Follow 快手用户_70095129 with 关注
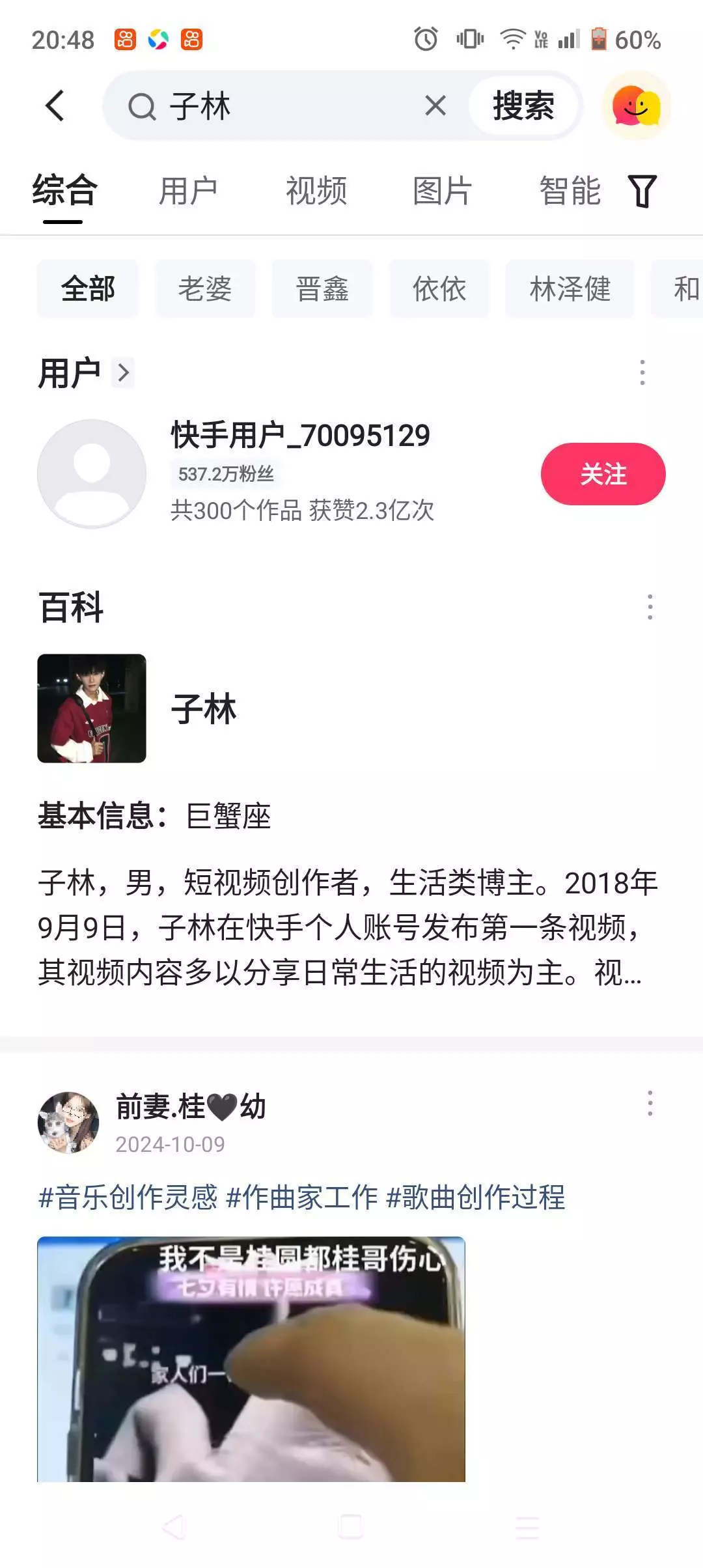The height and width of the screenshot is (1568, 703). 603,474
